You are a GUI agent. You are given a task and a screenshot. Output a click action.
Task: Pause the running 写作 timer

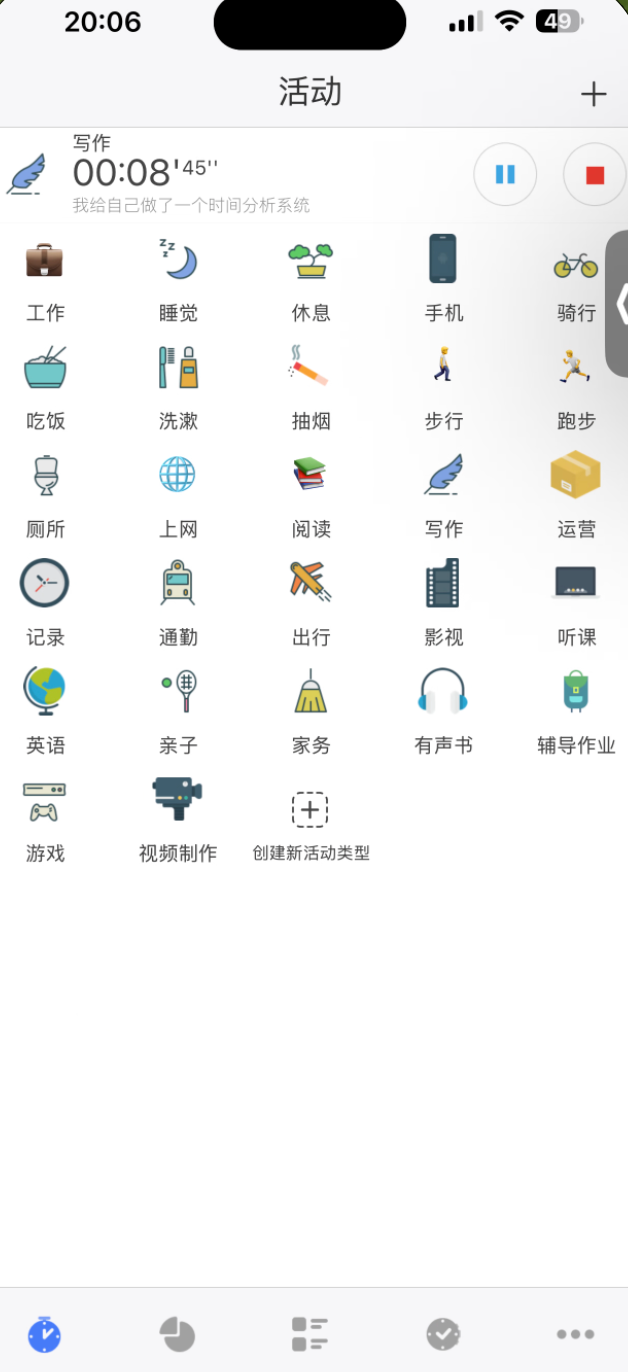505,175
